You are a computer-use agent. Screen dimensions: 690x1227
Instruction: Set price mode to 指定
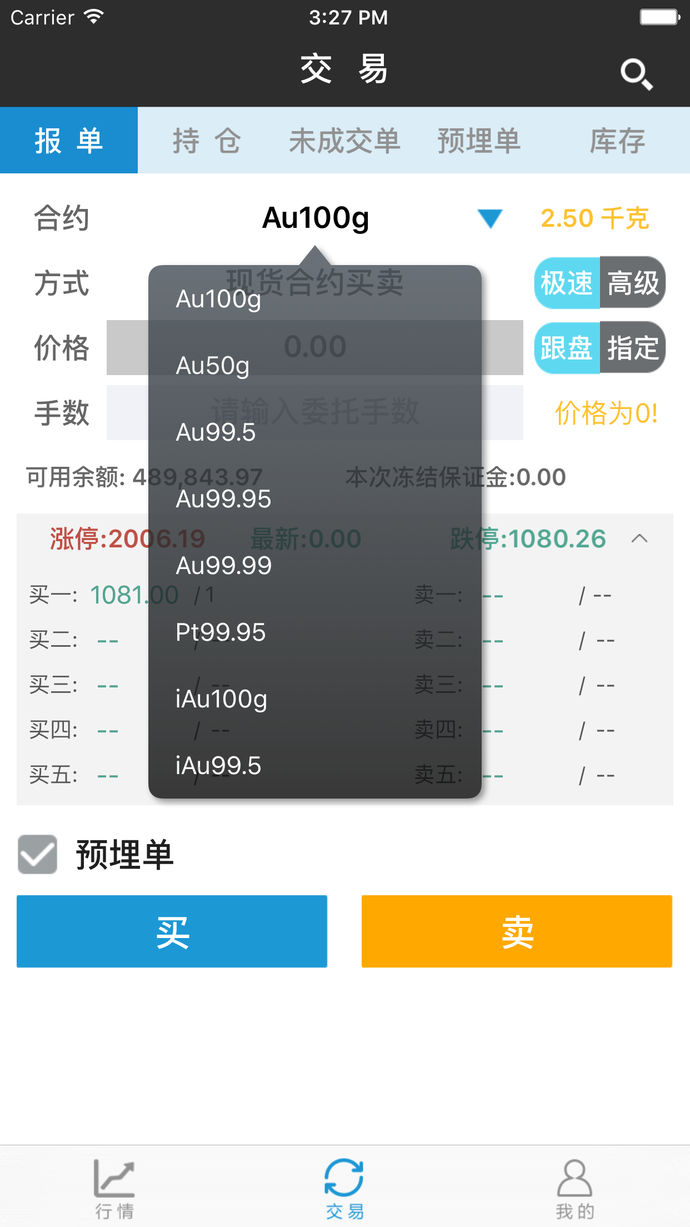click(x=633, y=348)
